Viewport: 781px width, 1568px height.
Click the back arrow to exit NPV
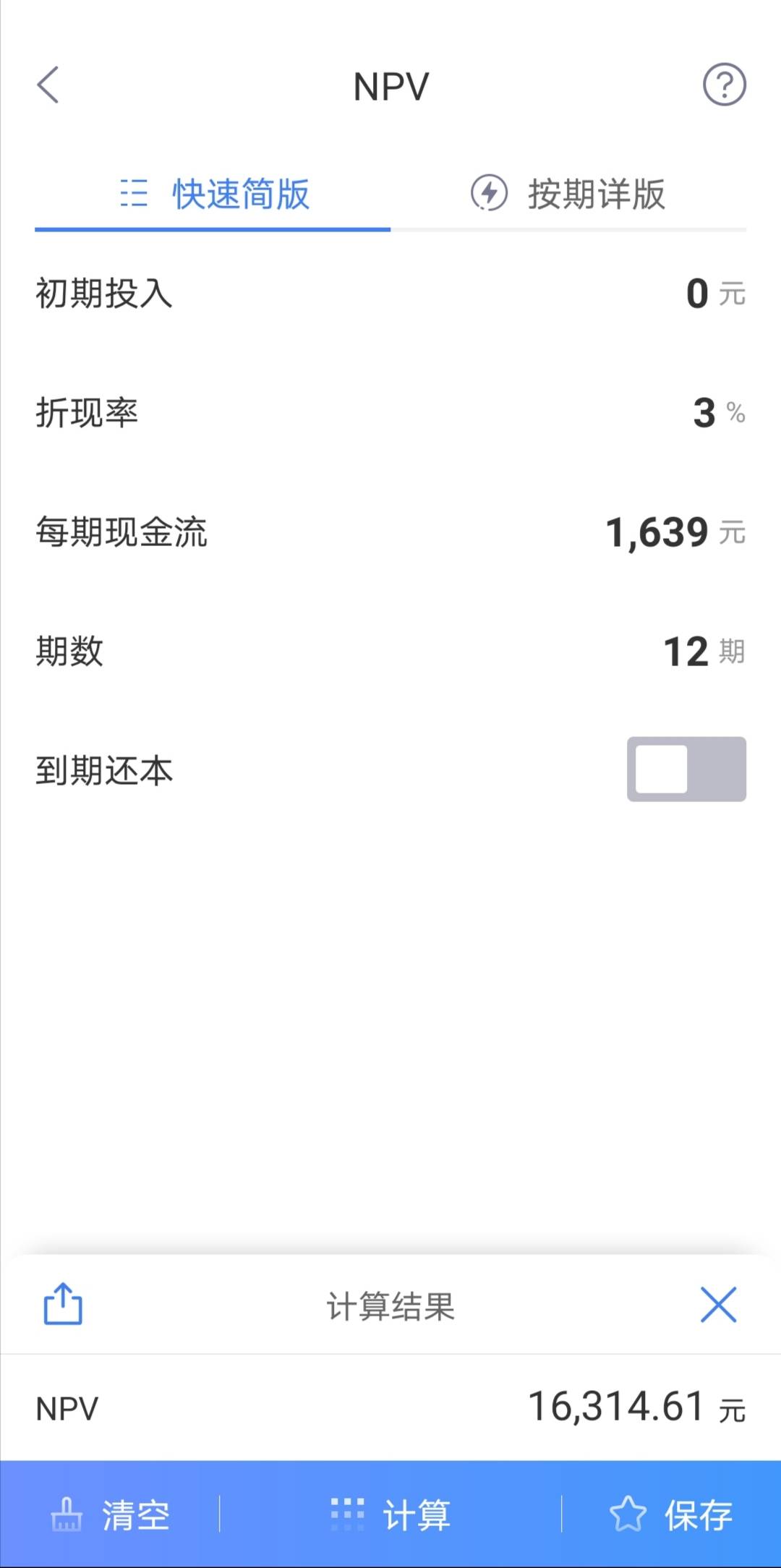point(48,85)
